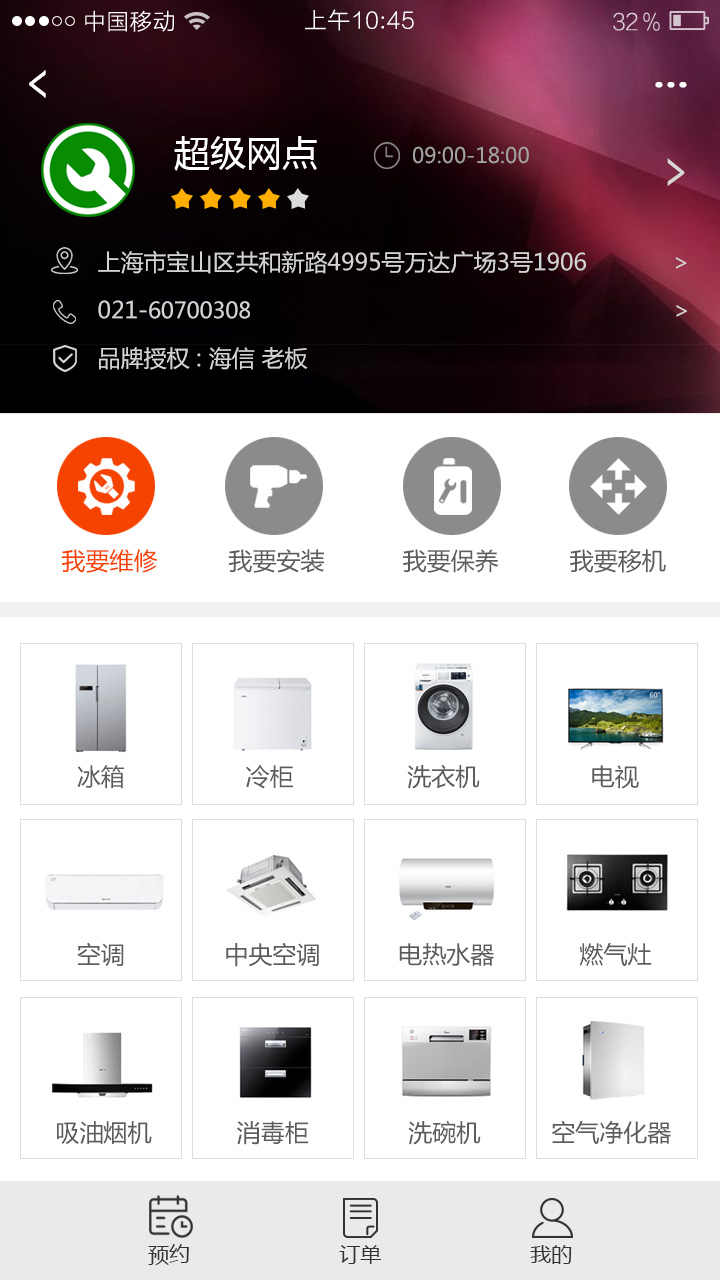
Task: Choose the 冰箱 appliance tile
Action: click(x=101, y=724)
